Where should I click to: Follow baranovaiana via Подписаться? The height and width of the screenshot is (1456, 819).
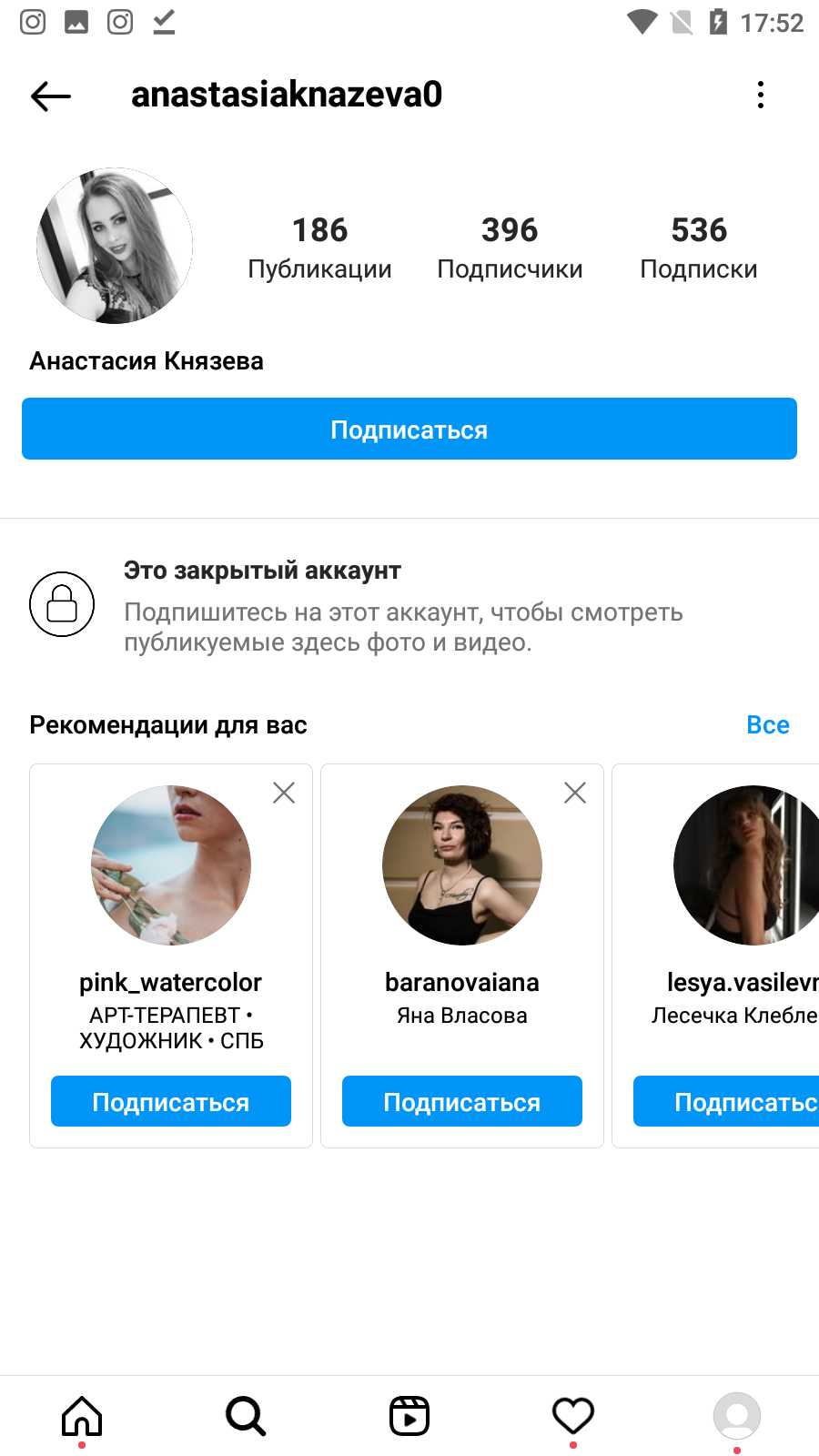[x=462, y=1101]
